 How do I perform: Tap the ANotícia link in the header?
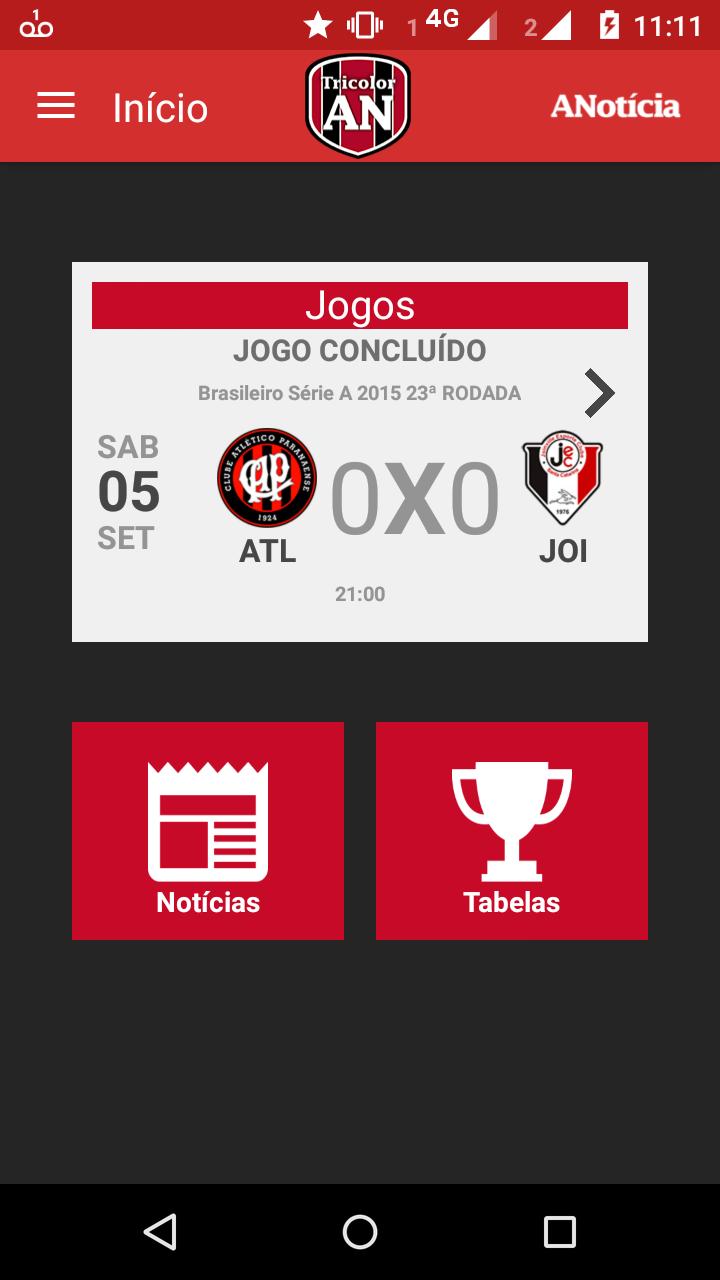coord(615,107)
